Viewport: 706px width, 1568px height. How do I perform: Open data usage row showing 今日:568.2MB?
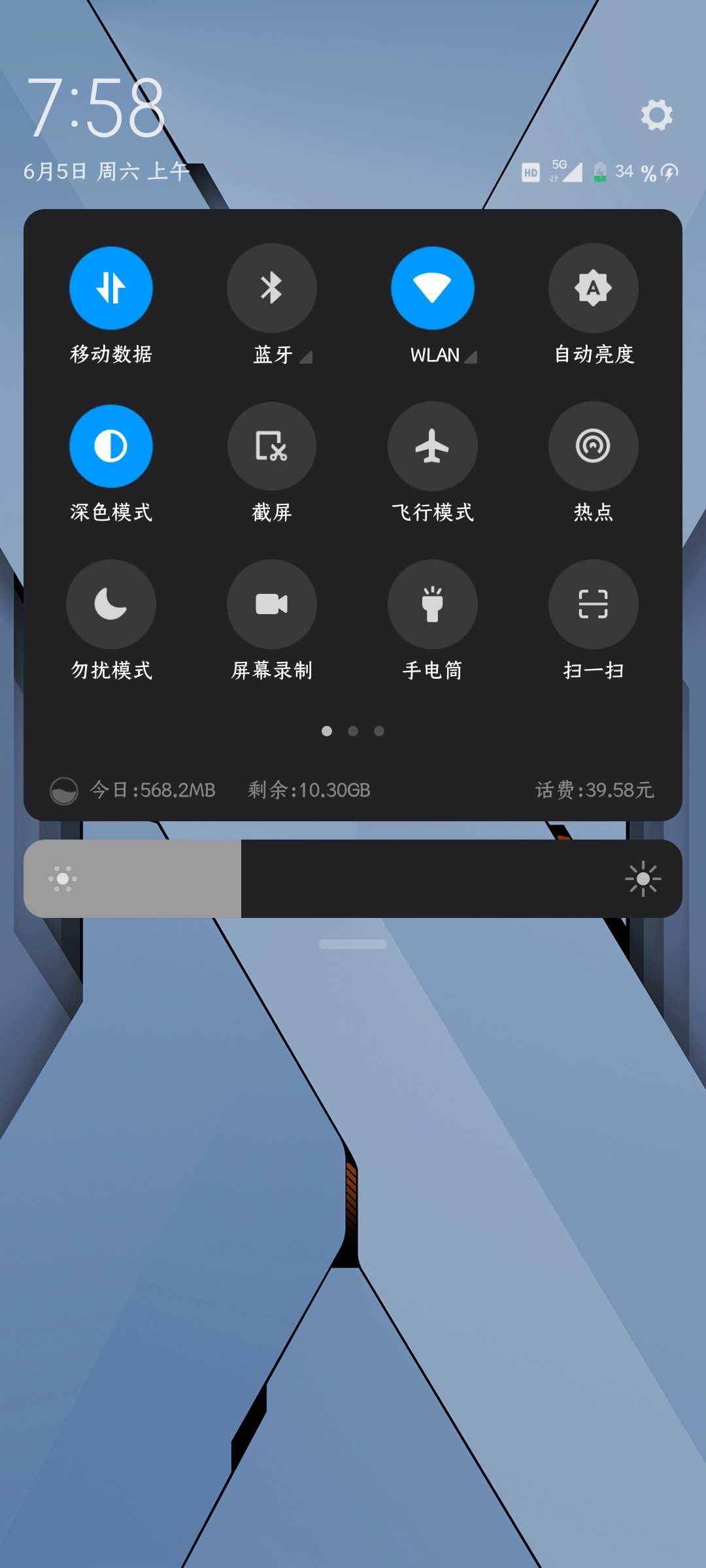[x=152, y=791]
